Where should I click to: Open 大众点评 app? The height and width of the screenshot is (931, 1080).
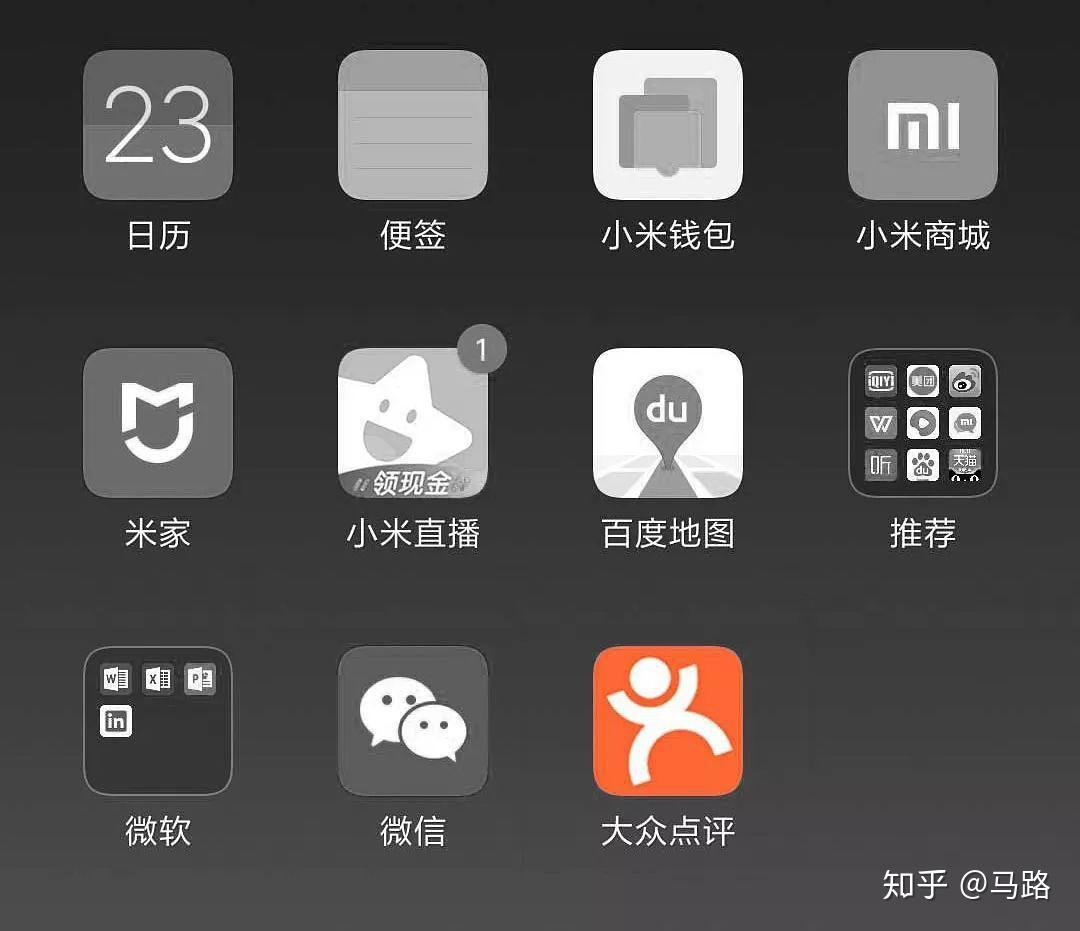coord(668,720)
